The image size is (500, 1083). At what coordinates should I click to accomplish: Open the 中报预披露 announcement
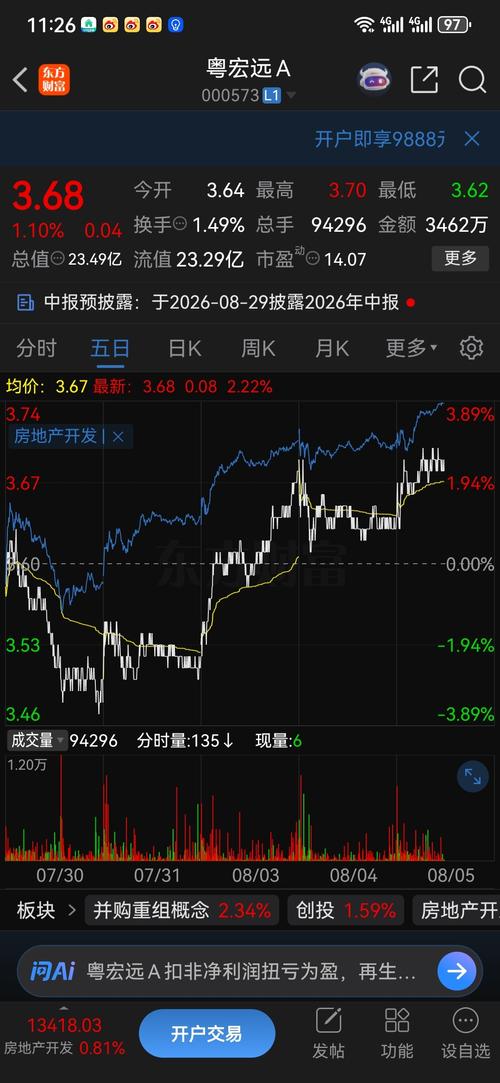coord(215,302)
